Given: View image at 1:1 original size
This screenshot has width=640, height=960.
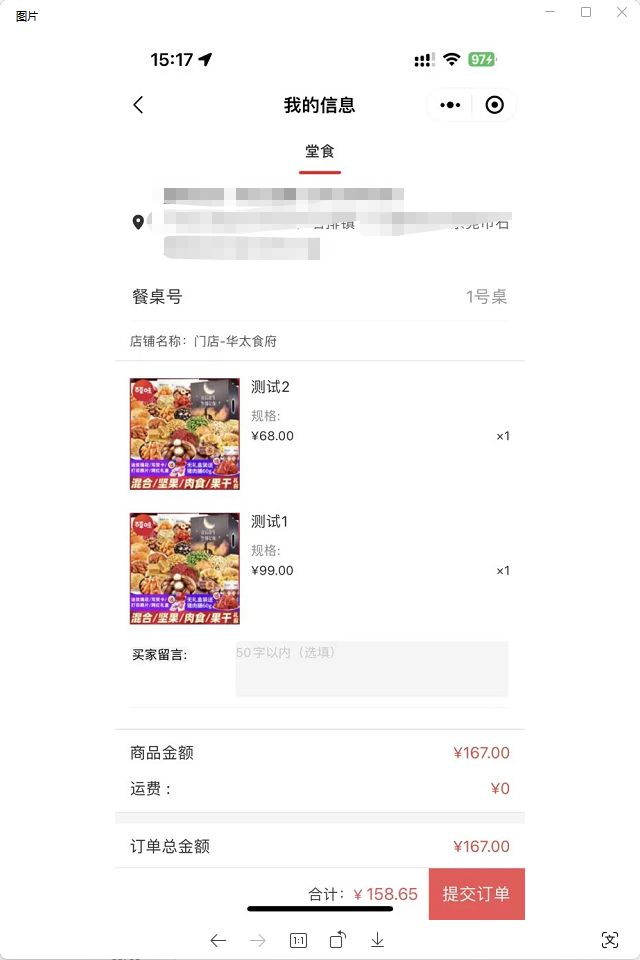Looking at the screenshot, I should tap(298, 940).
